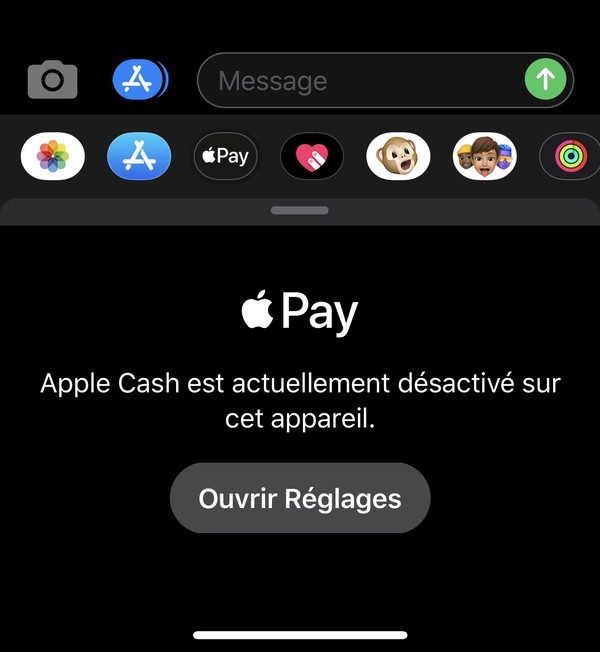Image resolution: width=600 pixels, height=652 pixels.
Task: Open the camera icon
Action: (52, 80)
